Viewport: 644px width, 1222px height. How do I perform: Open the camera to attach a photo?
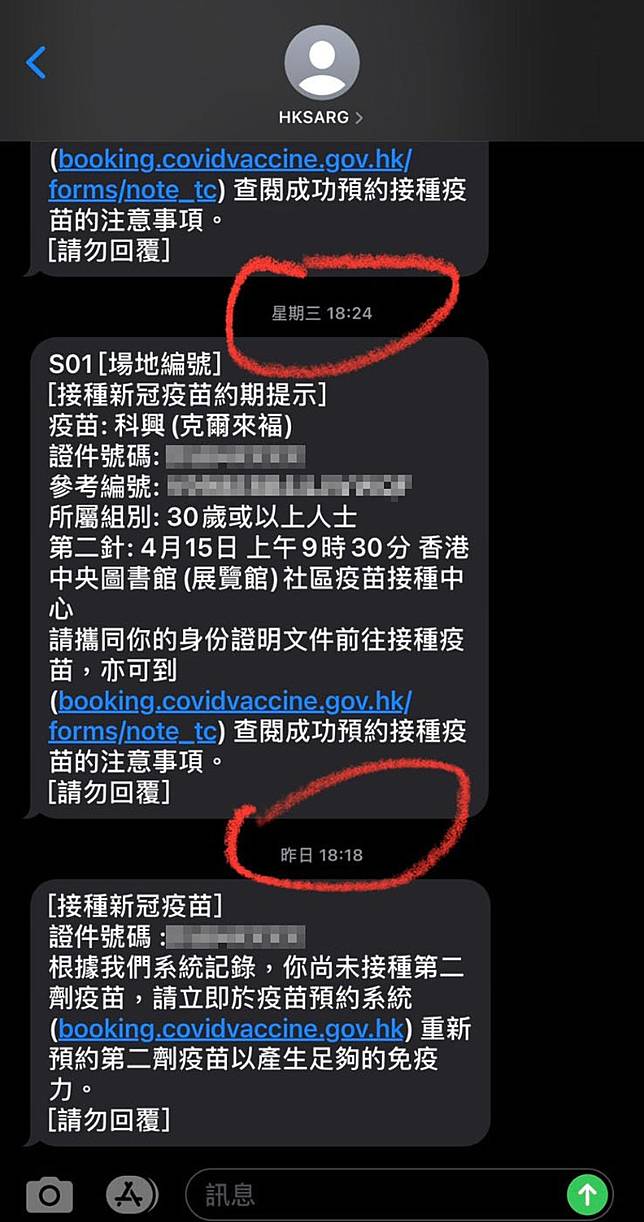pyautogui.click(x=49, y=1193)
